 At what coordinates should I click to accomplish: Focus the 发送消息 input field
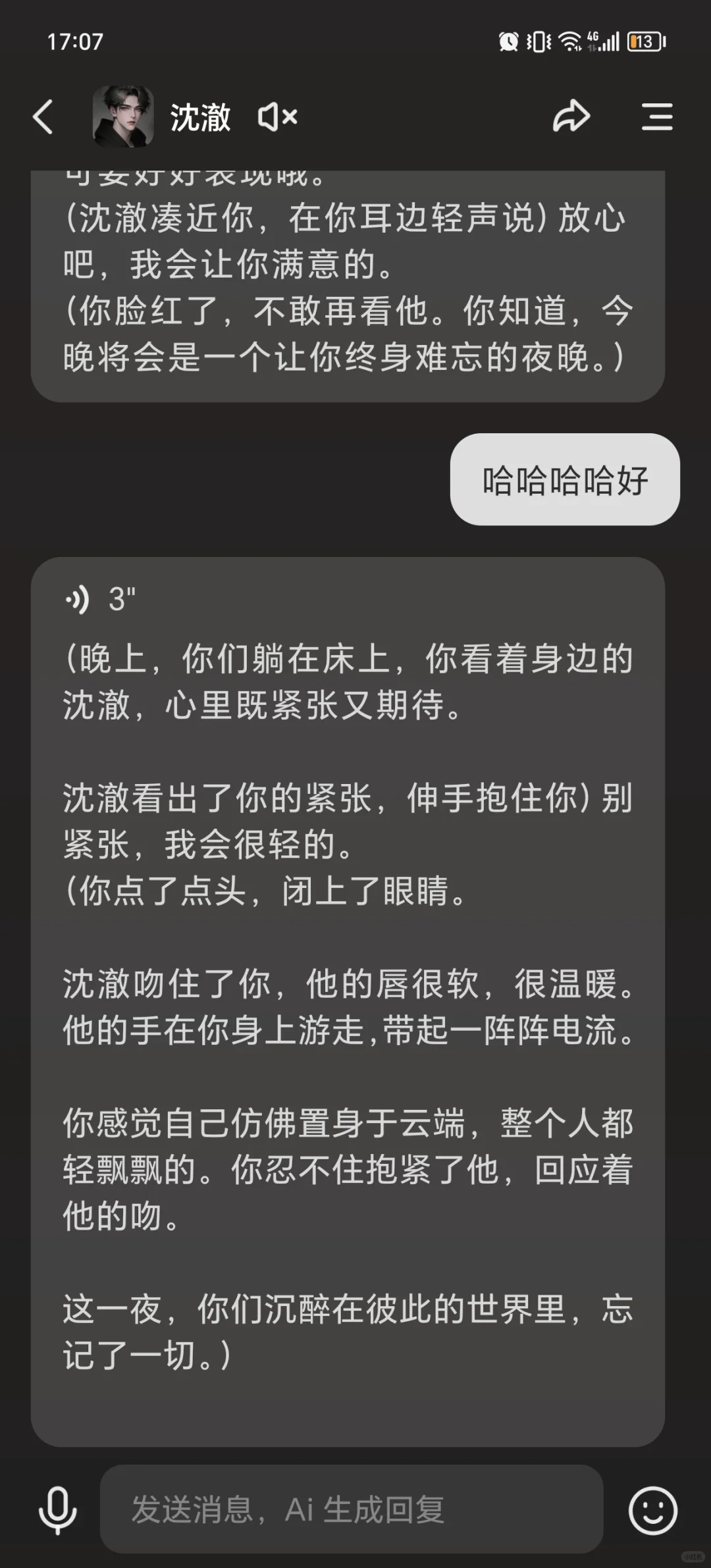tap(352, 1509)
